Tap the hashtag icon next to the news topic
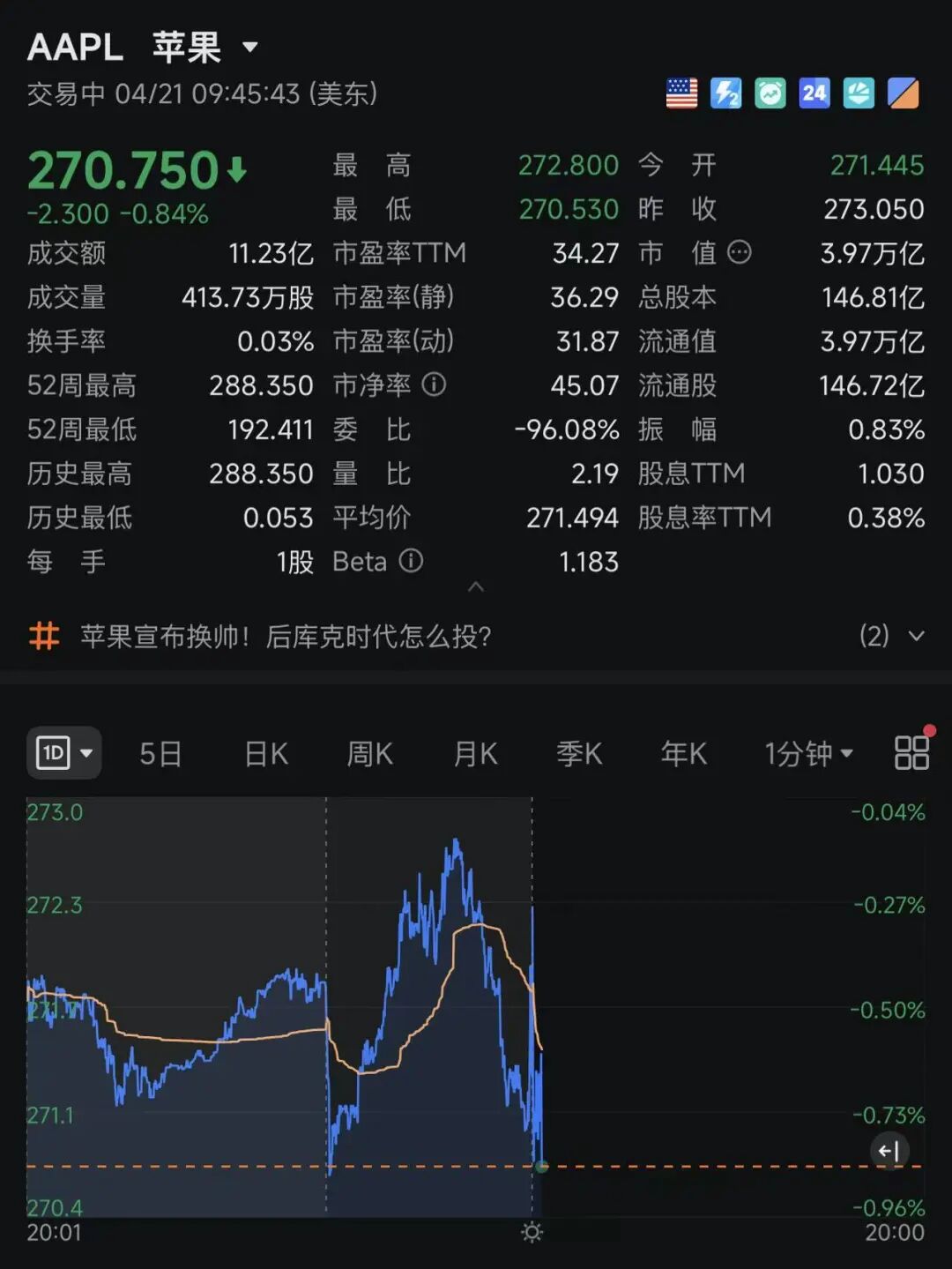 44,637
